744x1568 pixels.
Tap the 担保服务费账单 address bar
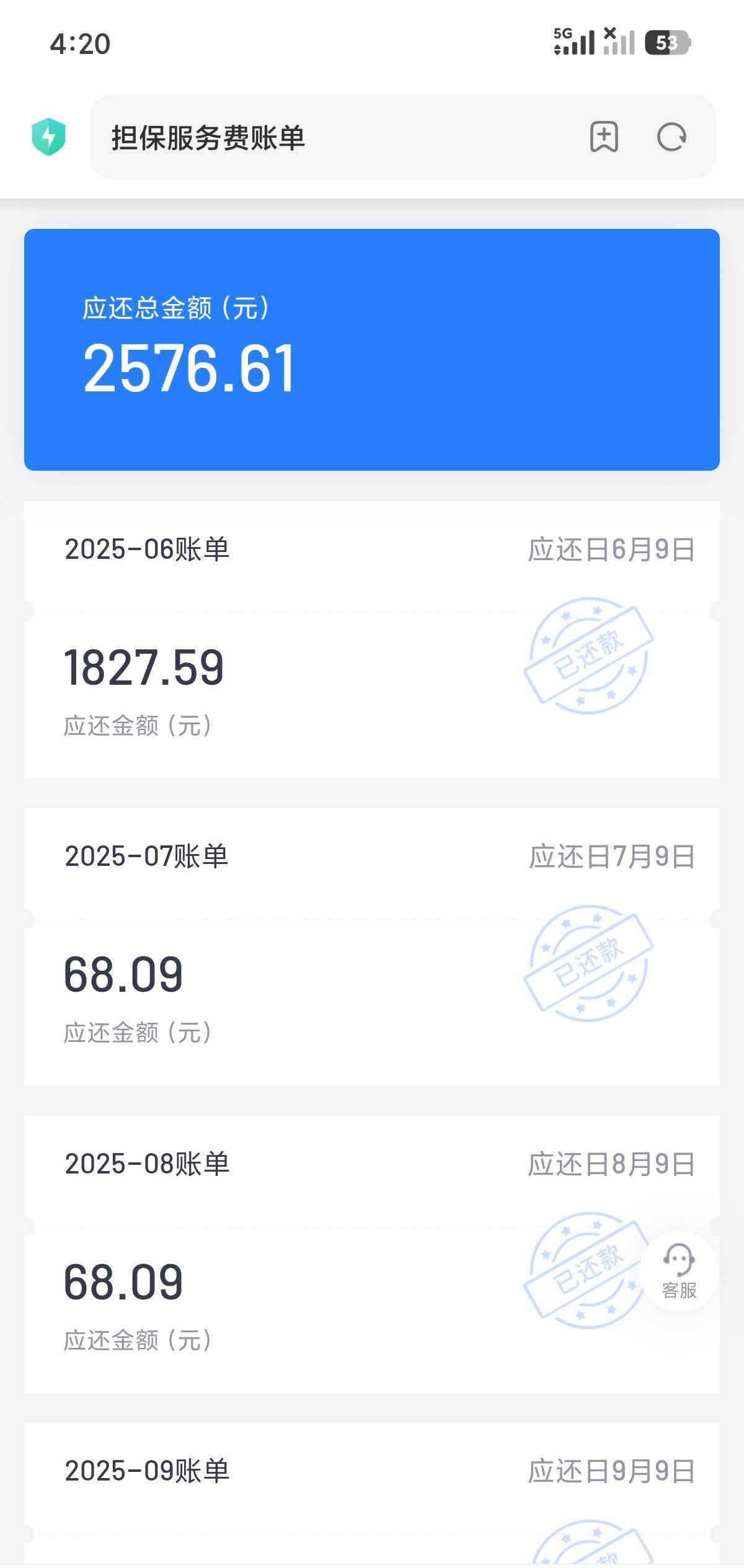click(x=335, y=137)
